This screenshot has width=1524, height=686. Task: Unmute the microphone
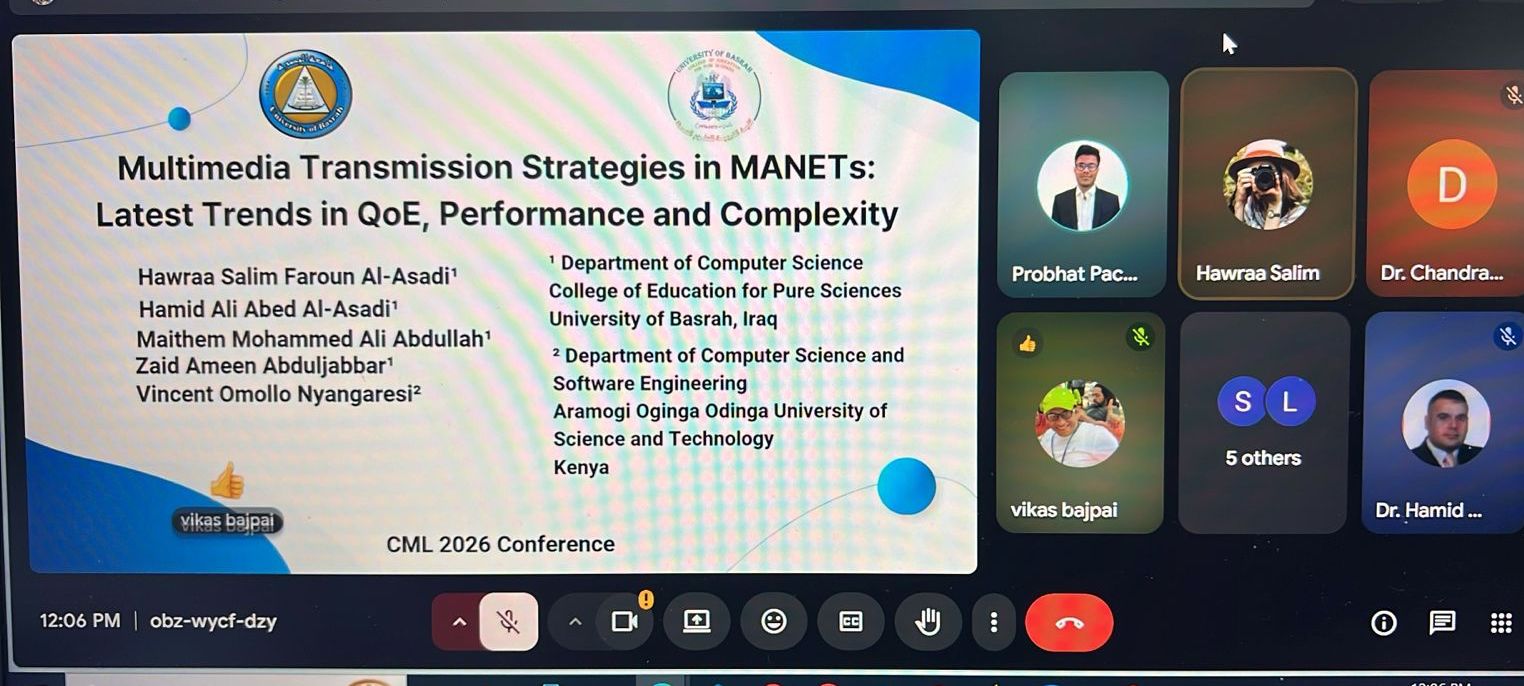coord(508,622)
